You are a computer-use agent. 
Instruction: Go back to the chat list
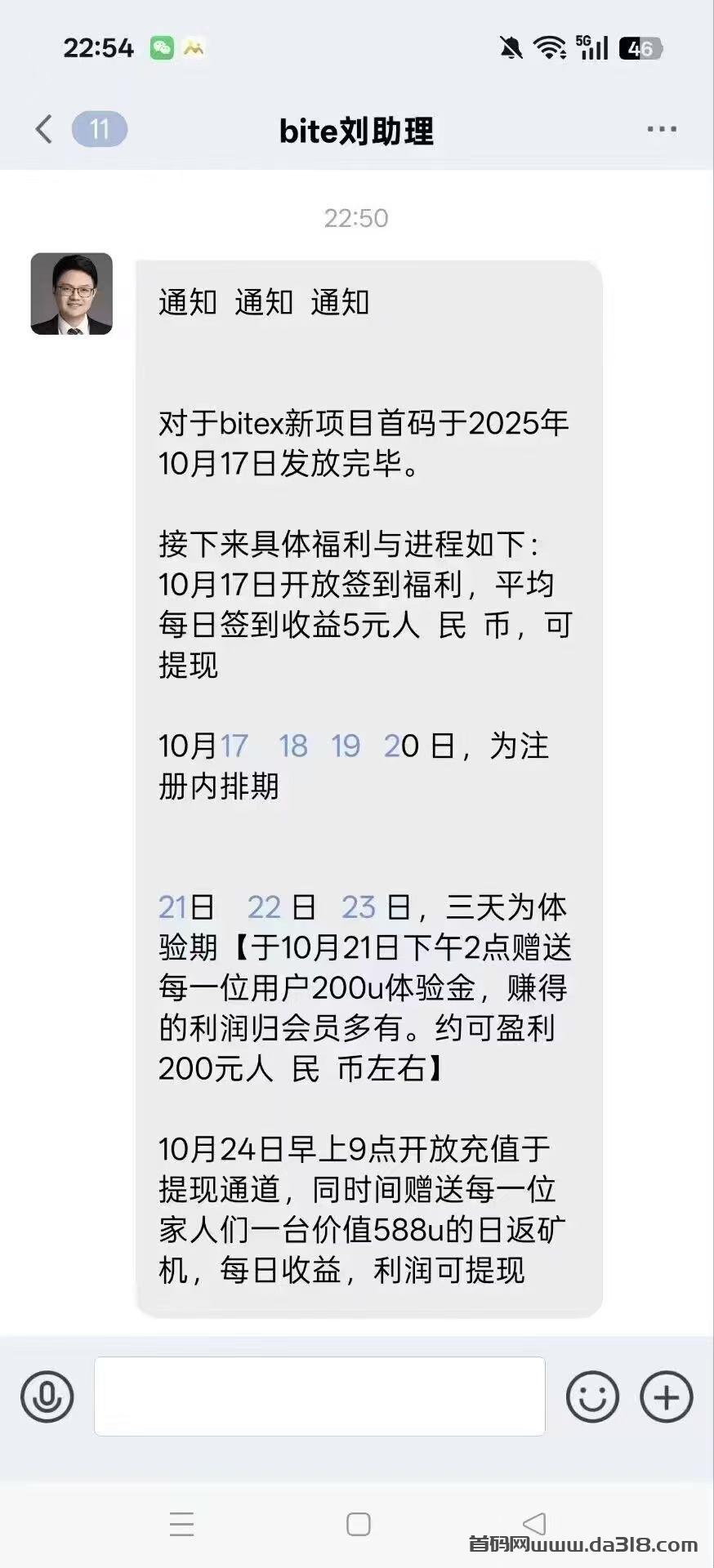45,129
